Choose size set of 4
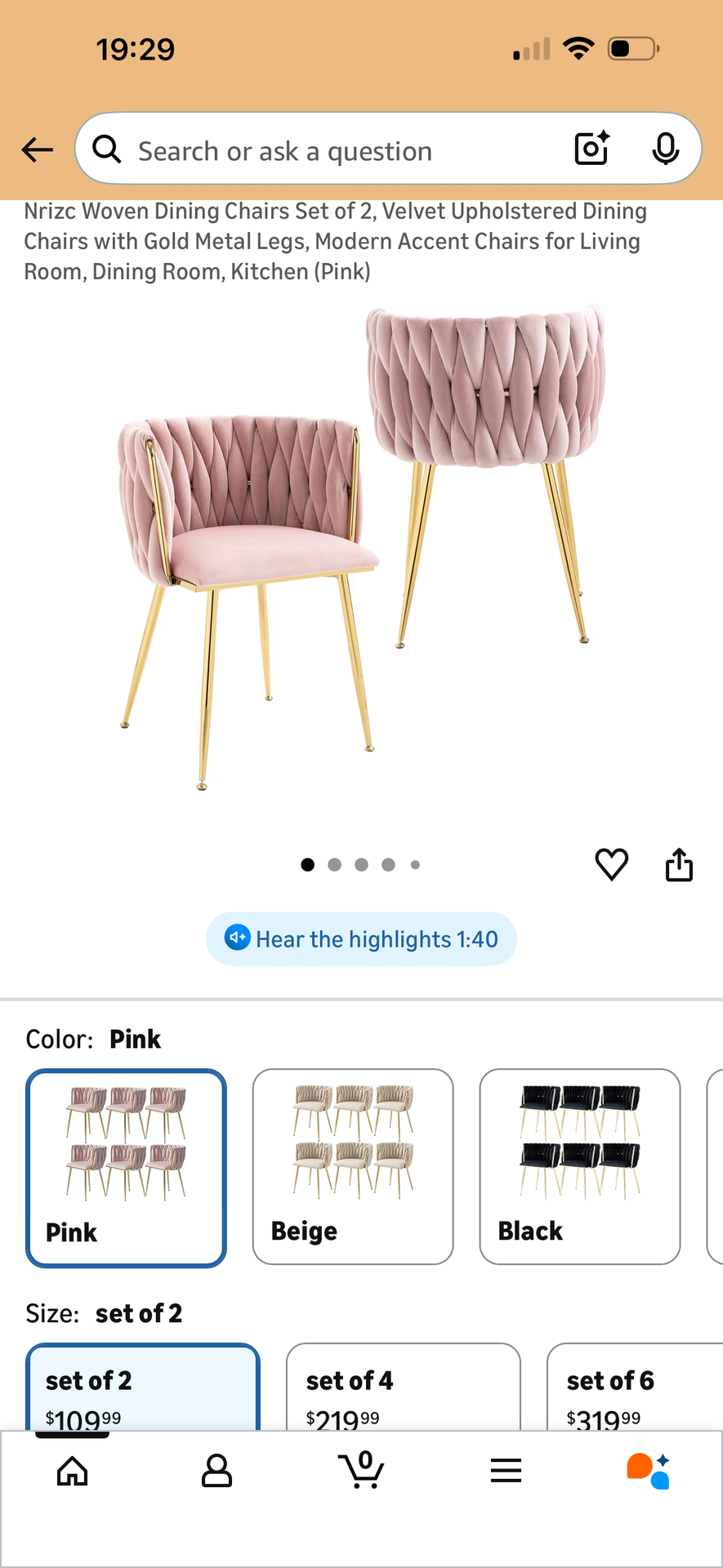The width and height of the screenshot is (723, 1568). click(x=403, y=1388)
